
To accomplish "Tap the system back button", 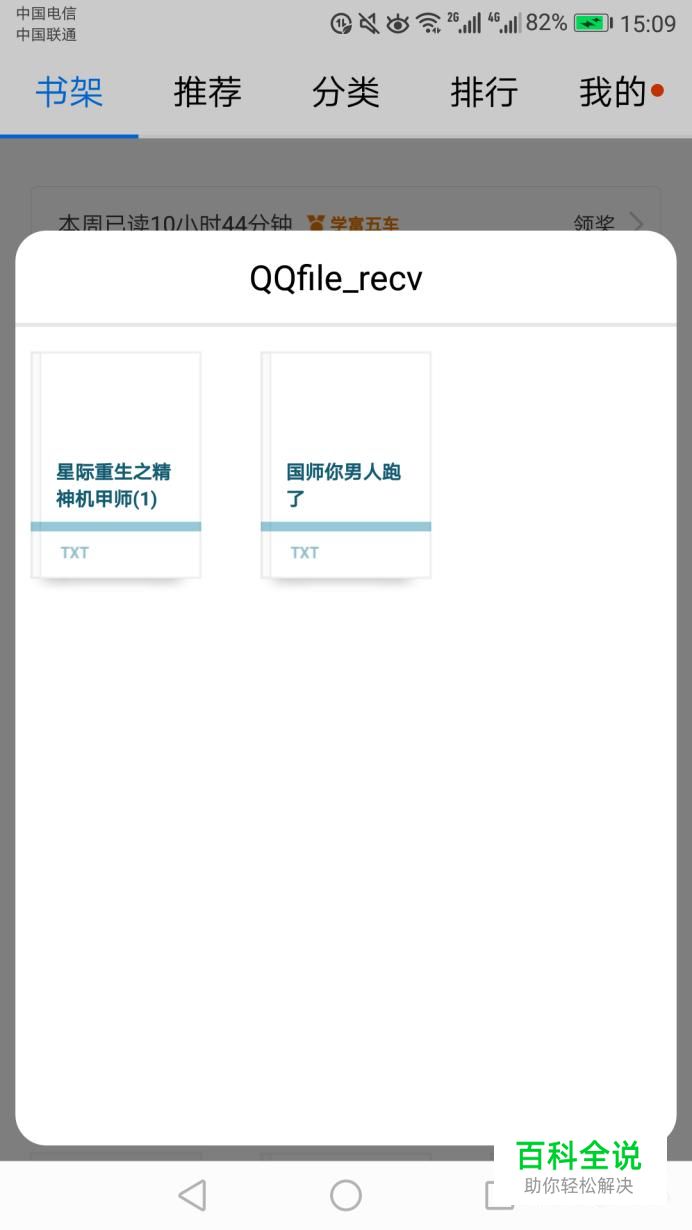I will 192,1195.
